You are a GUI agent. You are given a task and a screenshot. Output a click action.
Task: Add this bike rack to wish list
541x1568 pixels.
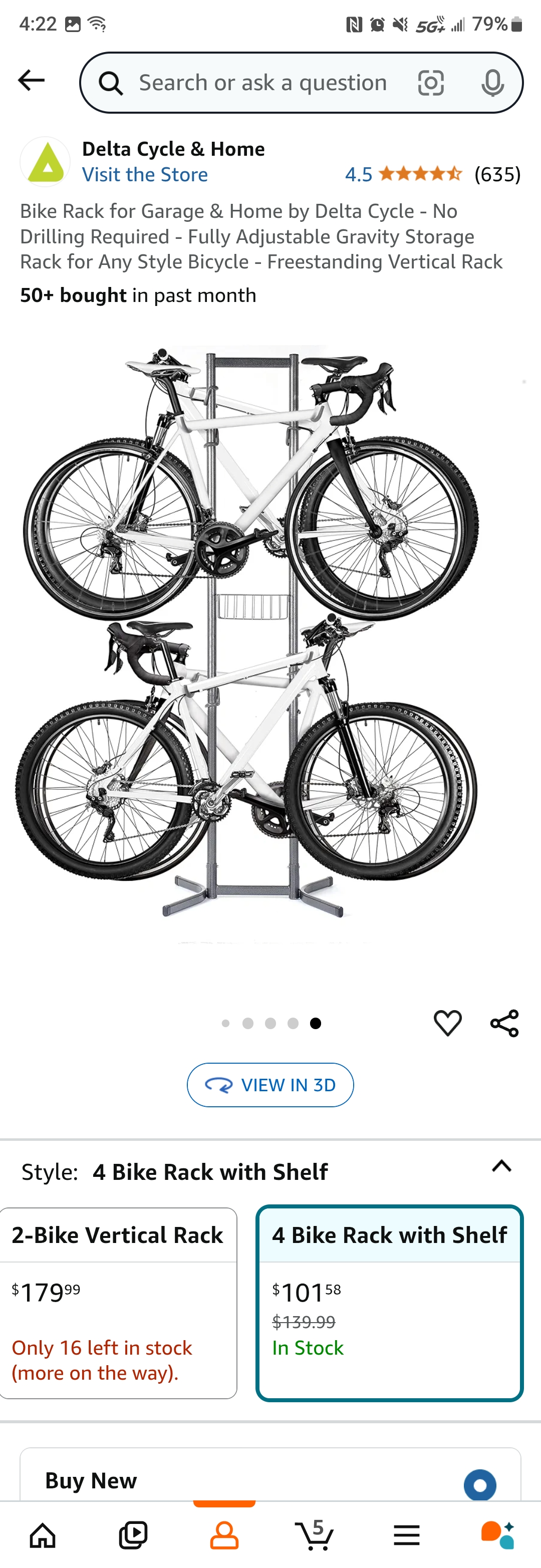pyautogui.click(x=447, y=1023)
